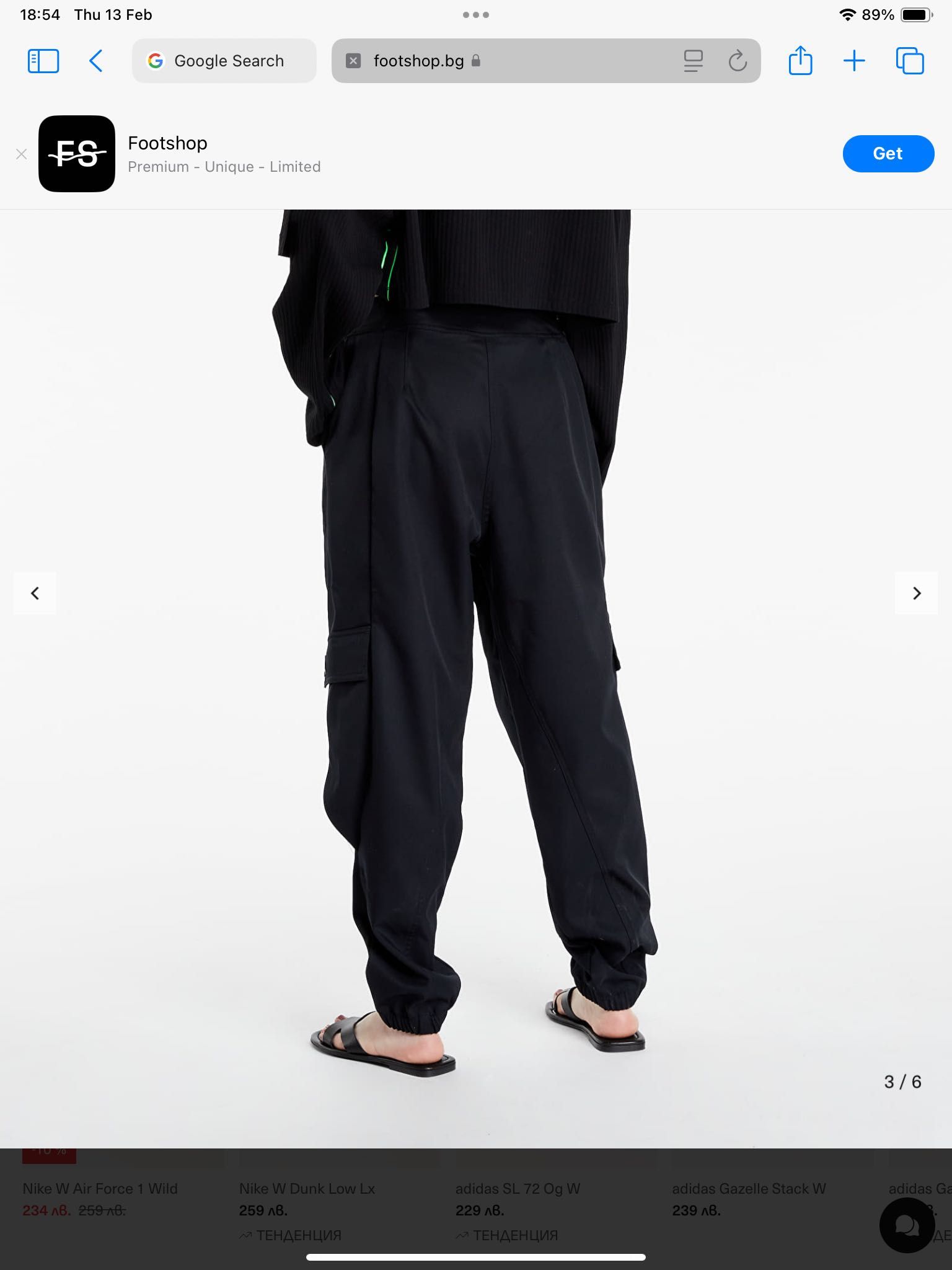Open the share sheet
This screenshot has height=1270, width=952.
[800, 61]
